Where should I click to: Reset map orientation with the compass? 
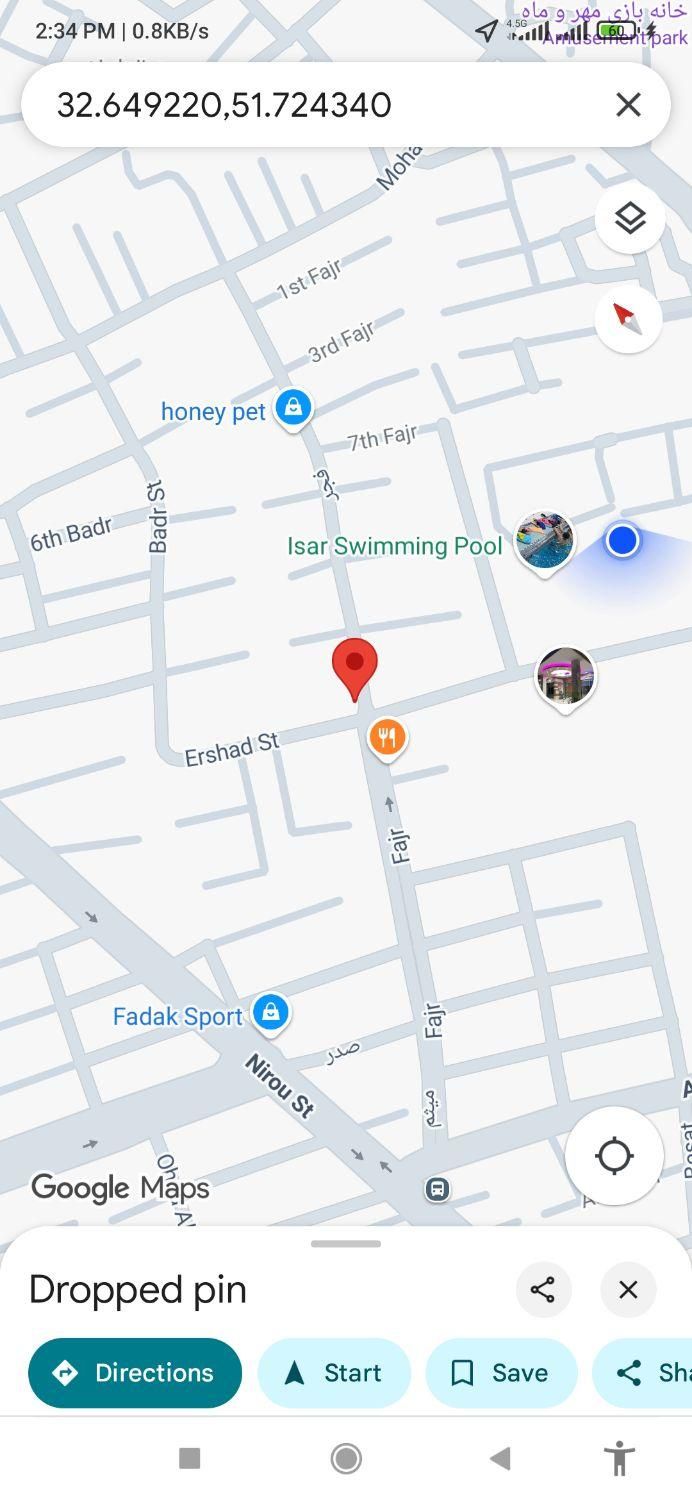click(x=628, y=318)
